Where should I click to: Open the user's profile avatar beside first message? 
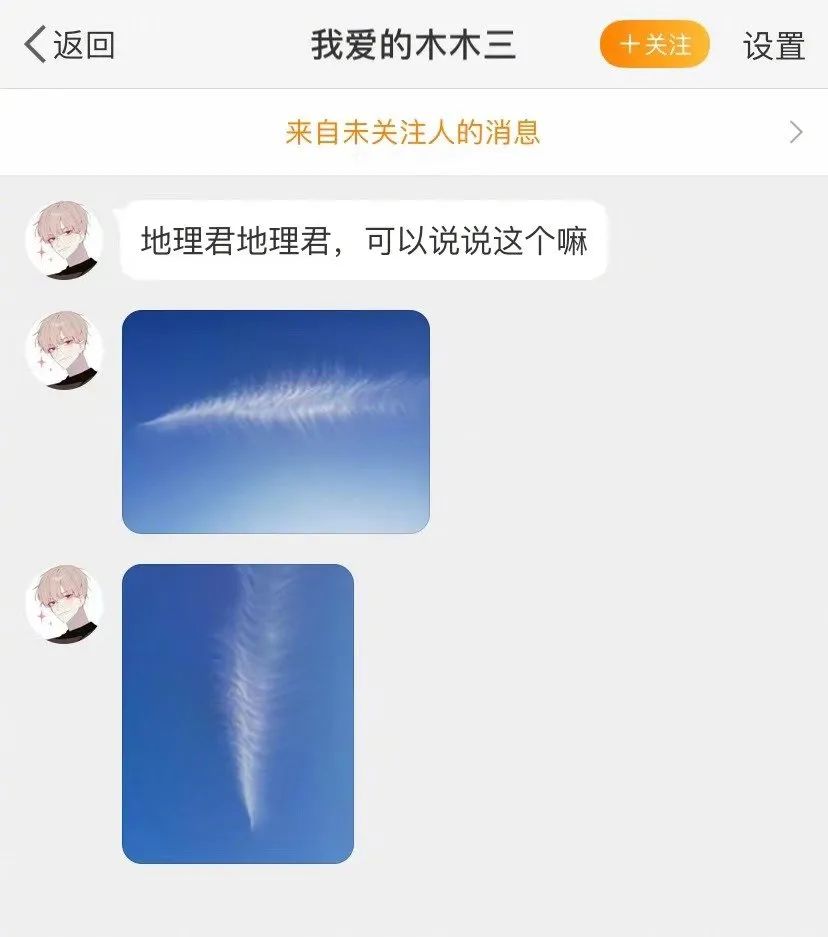tap(67, 237)
